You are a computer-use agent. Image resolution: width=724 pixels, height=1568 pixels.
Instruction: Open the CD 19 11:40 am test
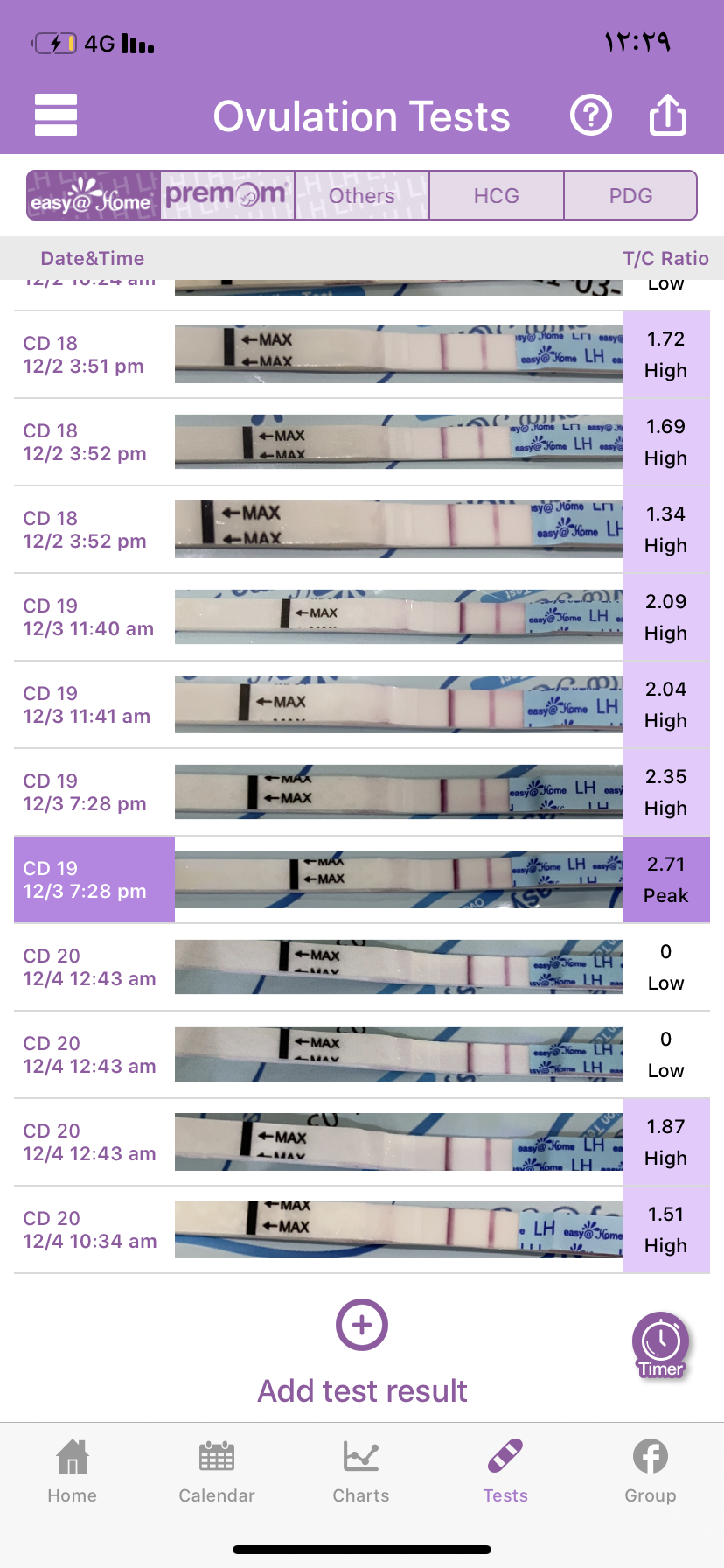click(x=361, y=617)
